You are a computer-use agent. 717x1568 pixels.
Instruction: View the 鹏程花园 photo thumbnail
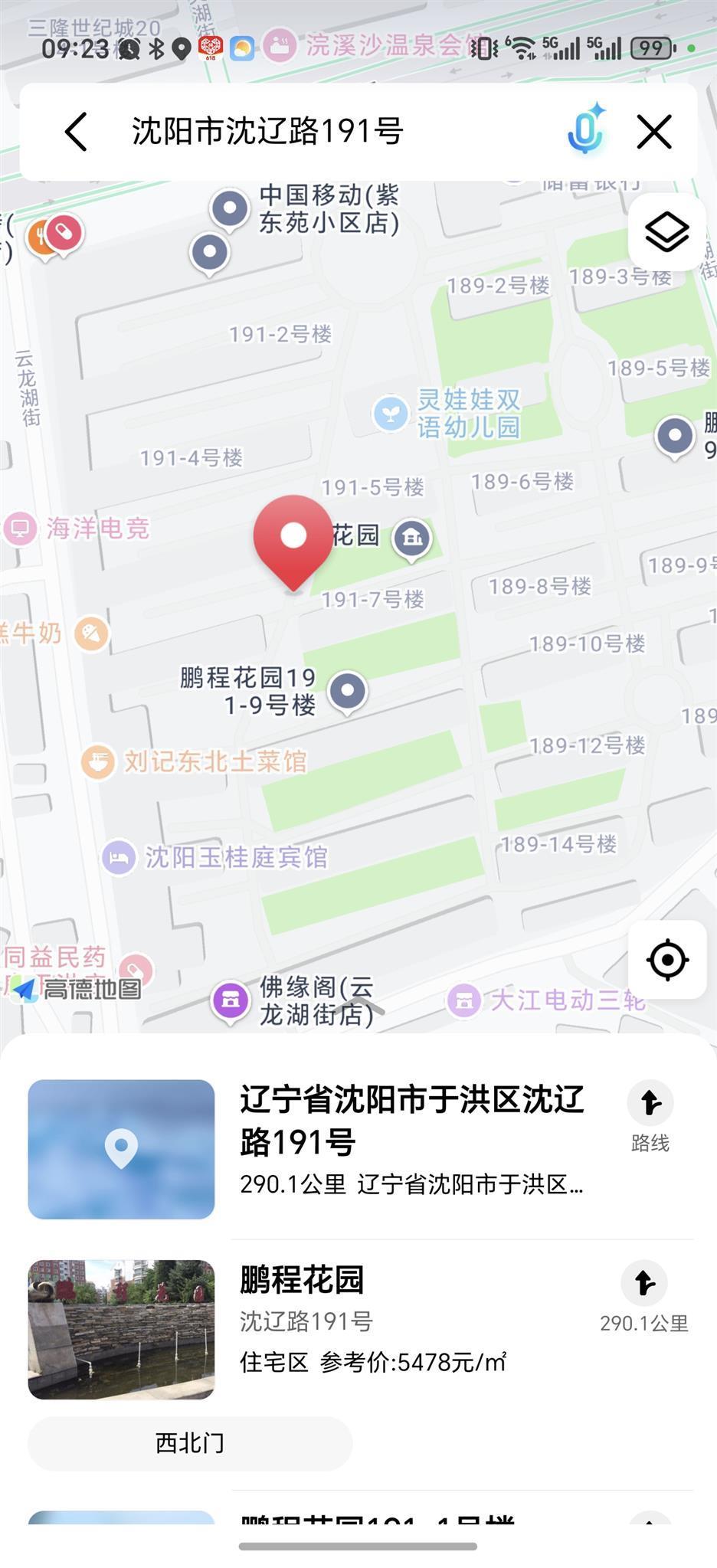[x=121, y=1329]
